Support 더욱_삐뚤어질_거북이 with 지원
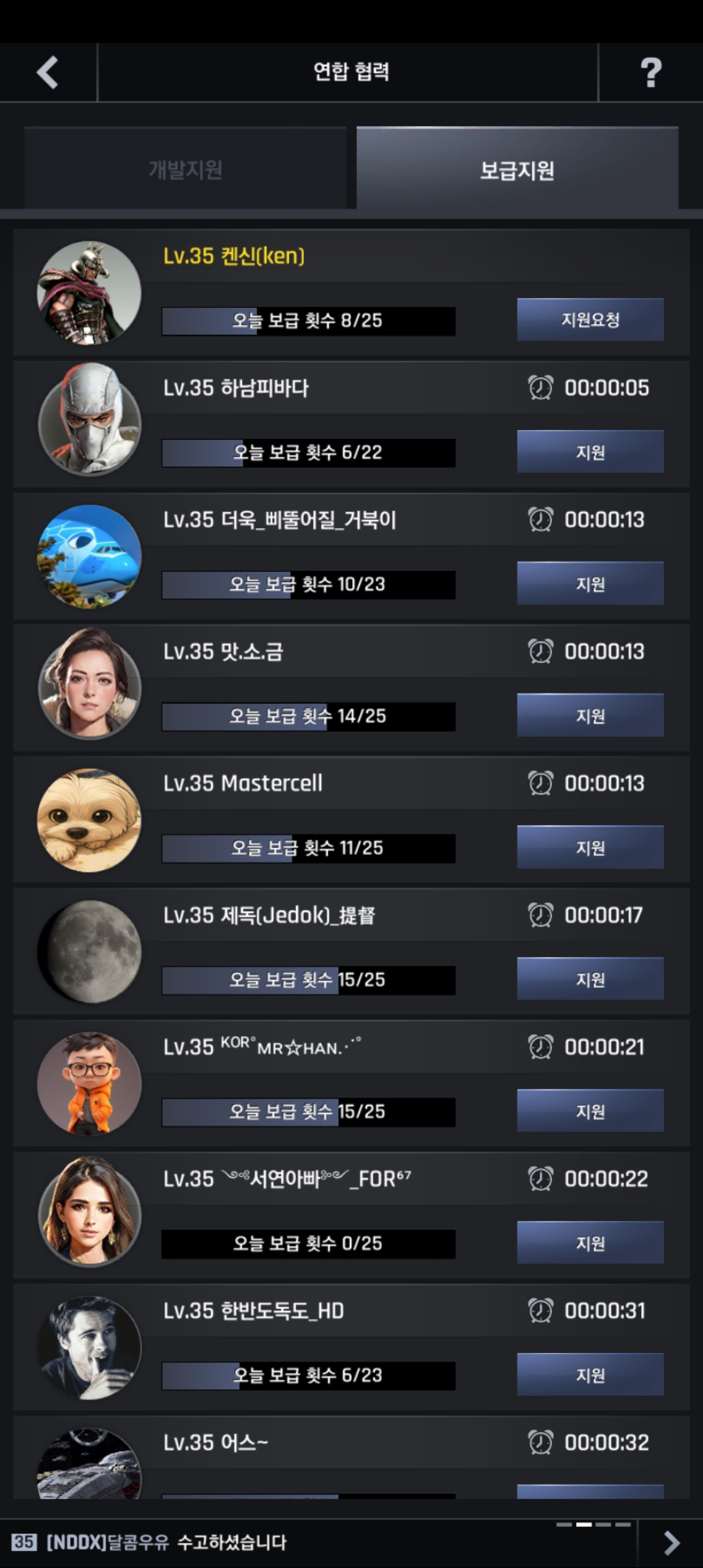The image size is (703, 1568). pos(590,583)
